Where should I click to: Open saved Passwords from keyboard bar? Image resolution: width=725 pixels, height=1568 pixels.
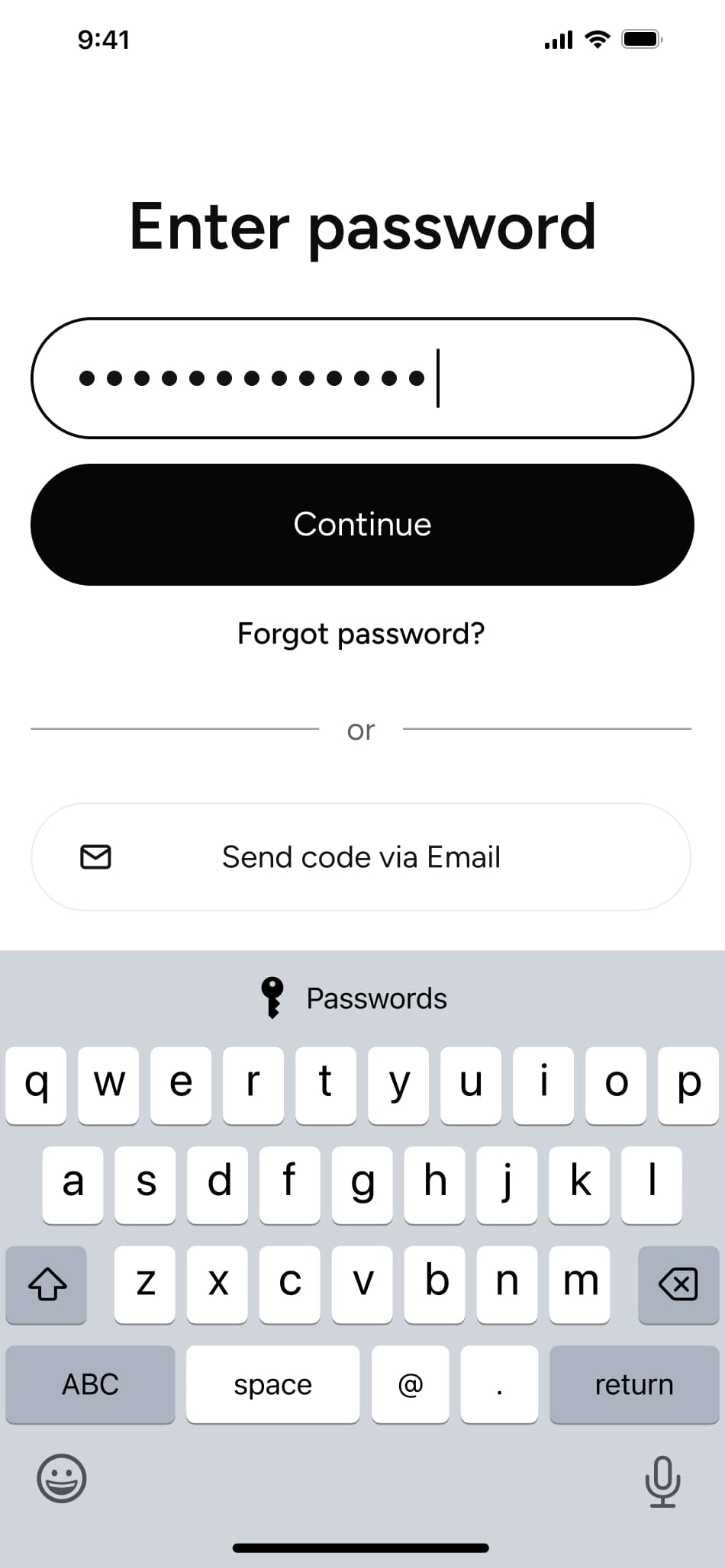pyautogui.click(x=354, y=998)
